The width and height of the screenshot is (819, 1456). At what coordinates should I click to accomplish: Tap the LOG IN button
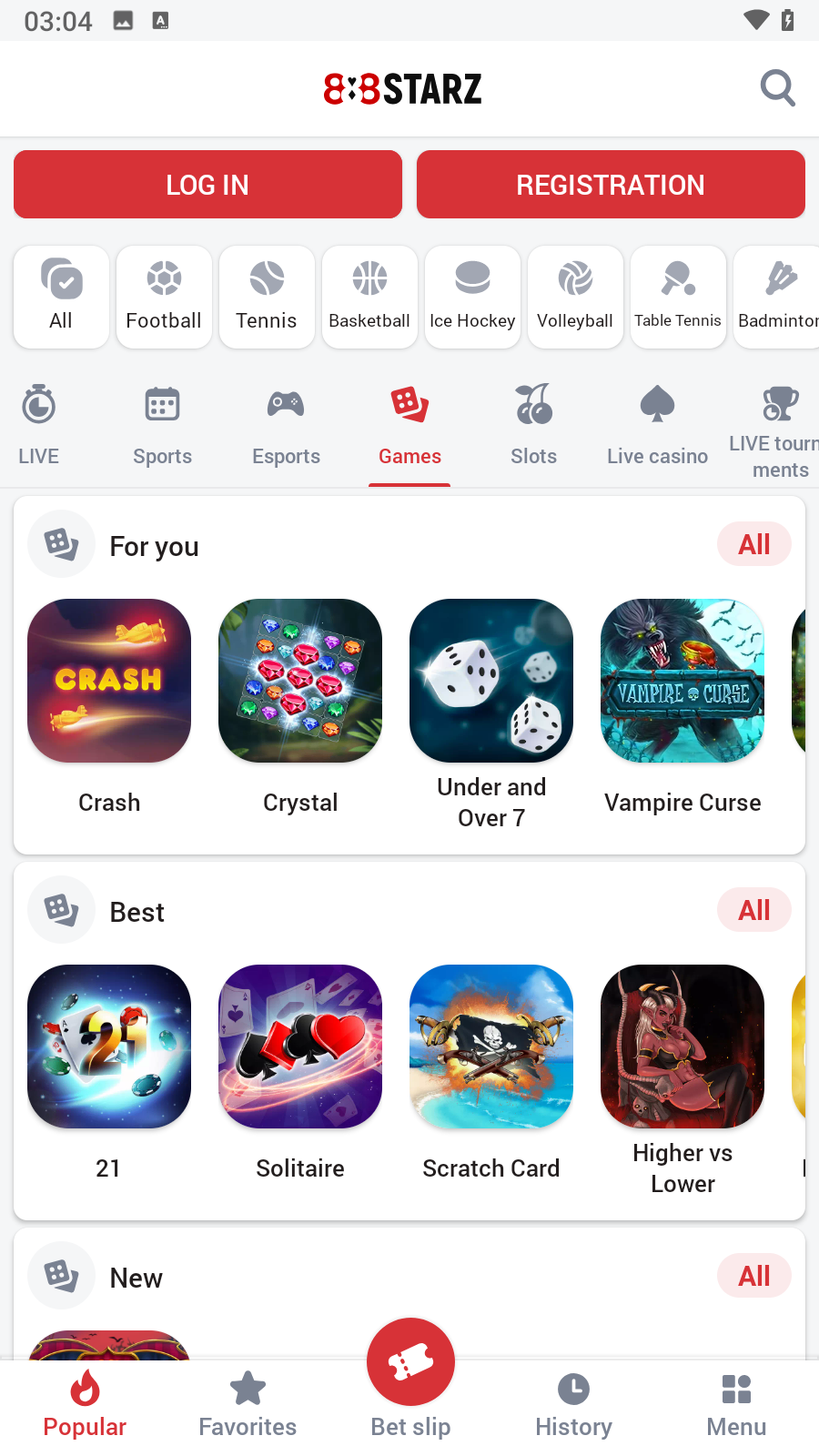pos(207,185)
